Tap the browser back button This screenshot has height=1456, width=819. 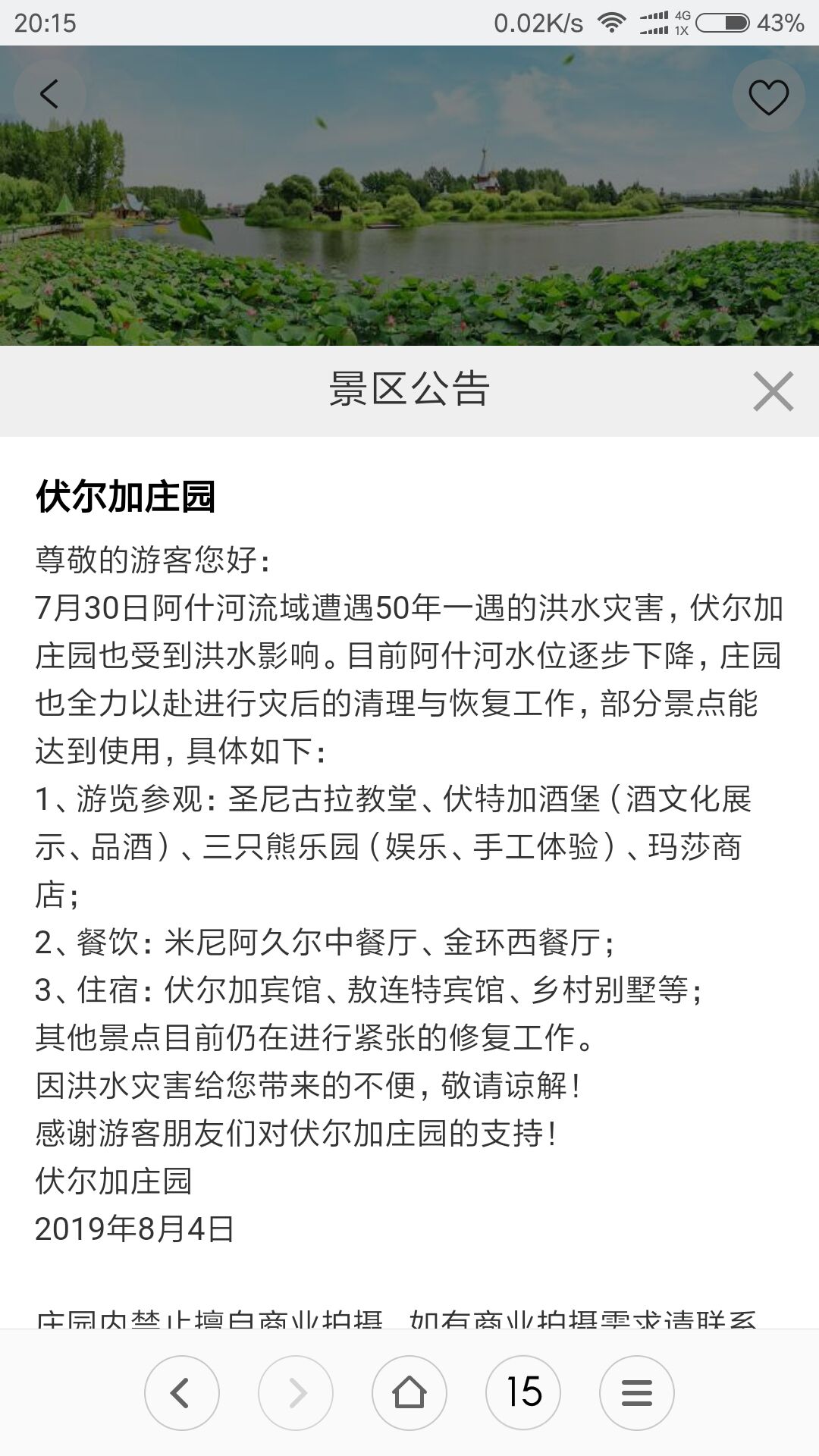click(x=182, y=1393)
